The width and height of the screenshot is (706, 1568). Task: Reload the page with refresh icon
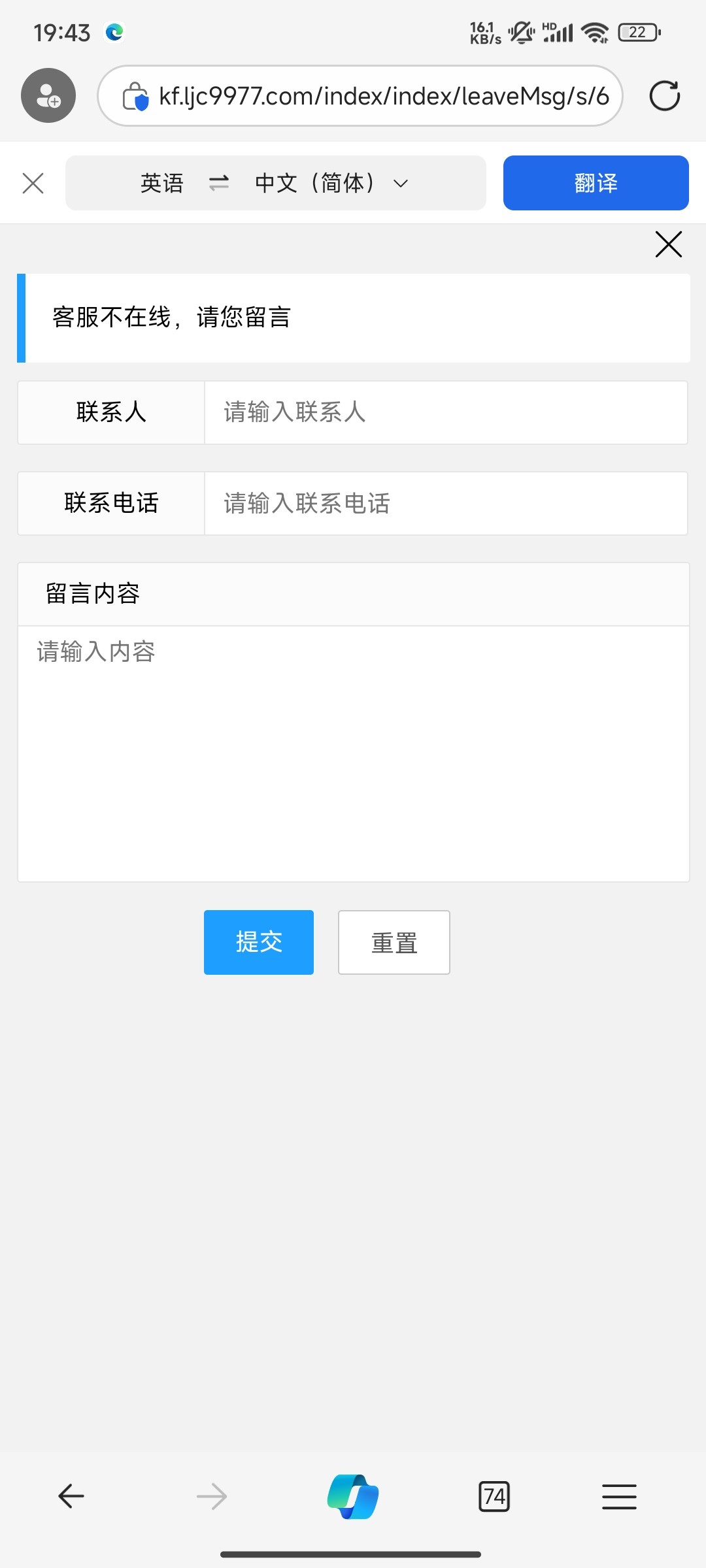665,95
